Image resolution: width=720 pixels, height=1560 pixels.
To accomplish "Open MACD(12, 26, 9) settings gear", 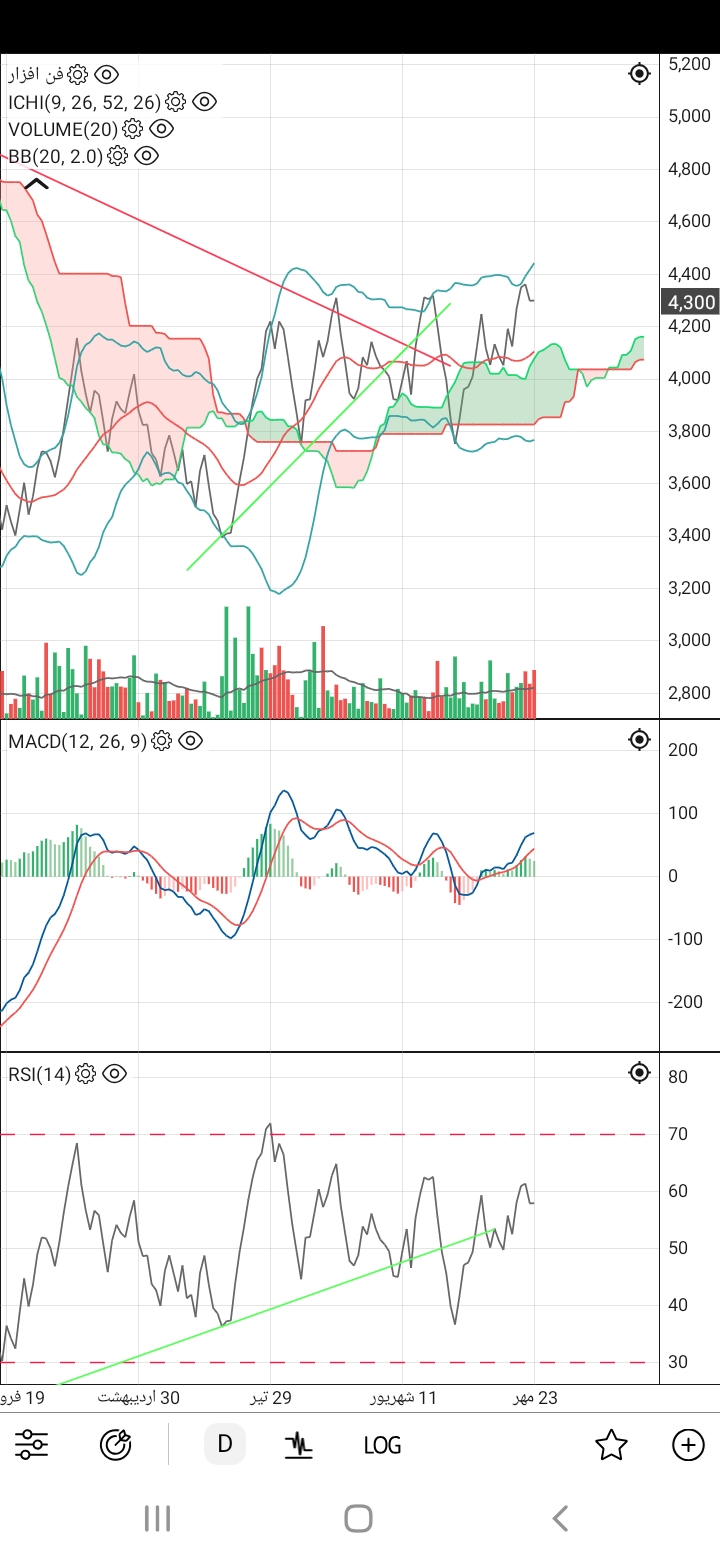I will click(162, 741).
